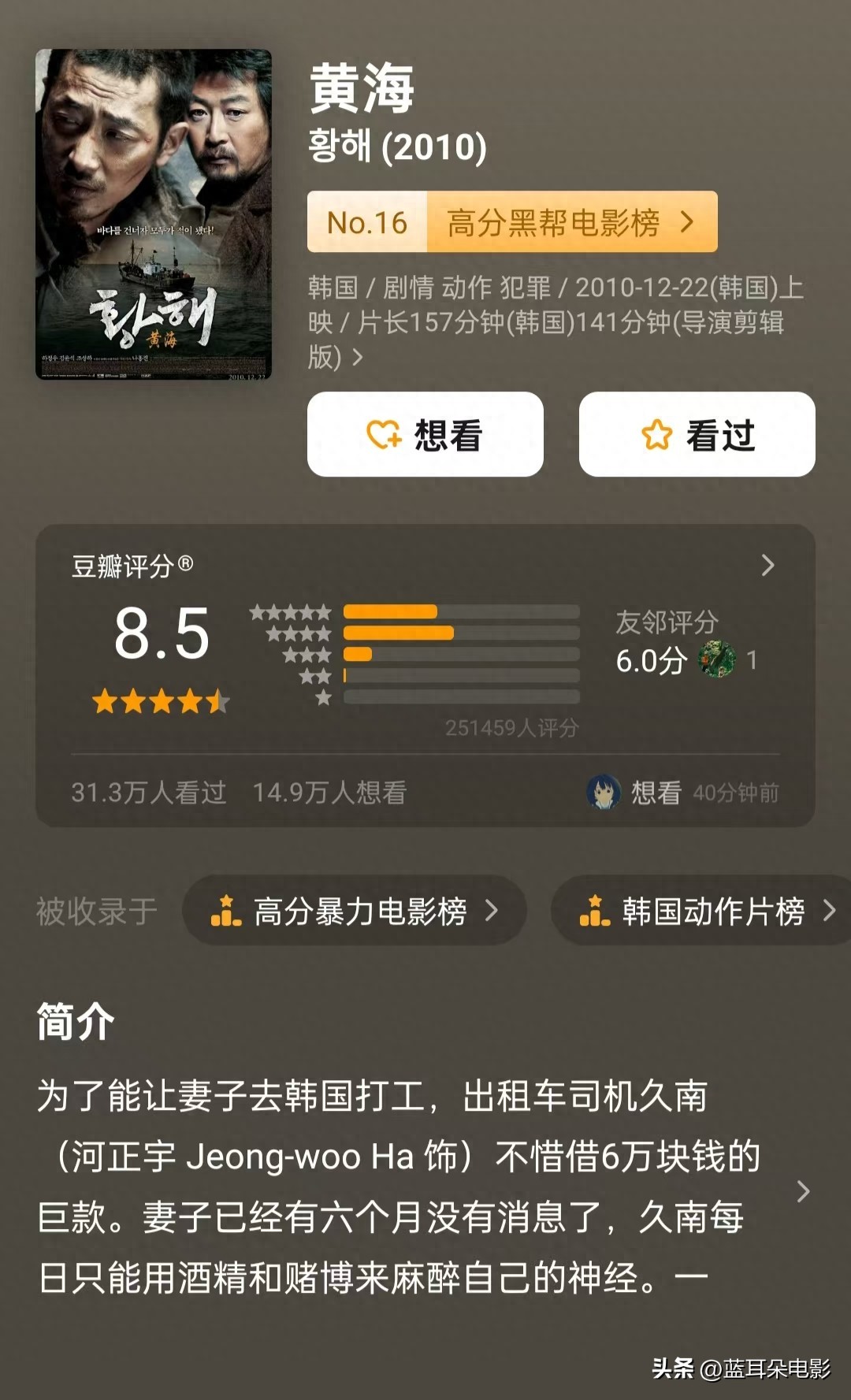Mark movie as 想看

click(x=425, y=434)
